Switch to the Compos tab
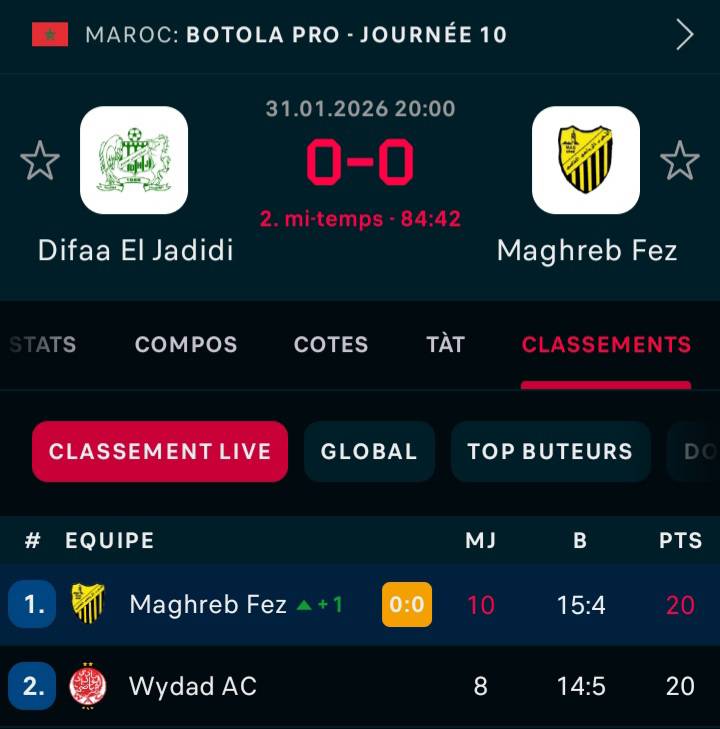 [x=185, y=345]
